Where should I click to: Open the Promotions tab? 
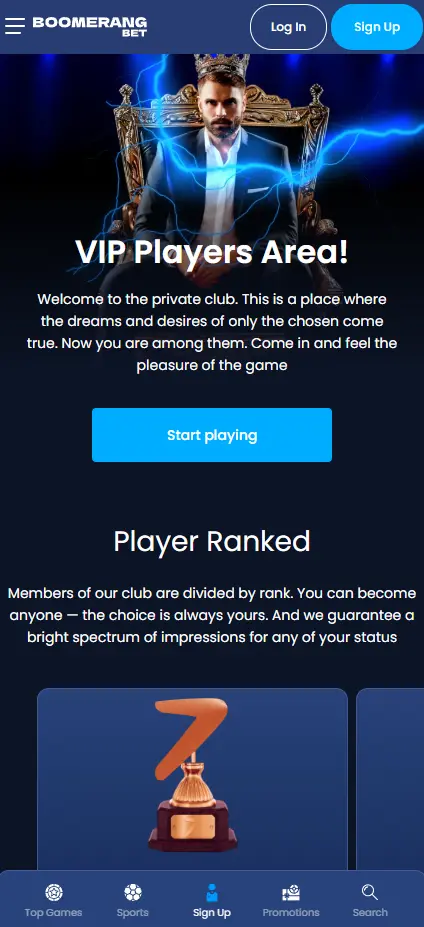291,900
